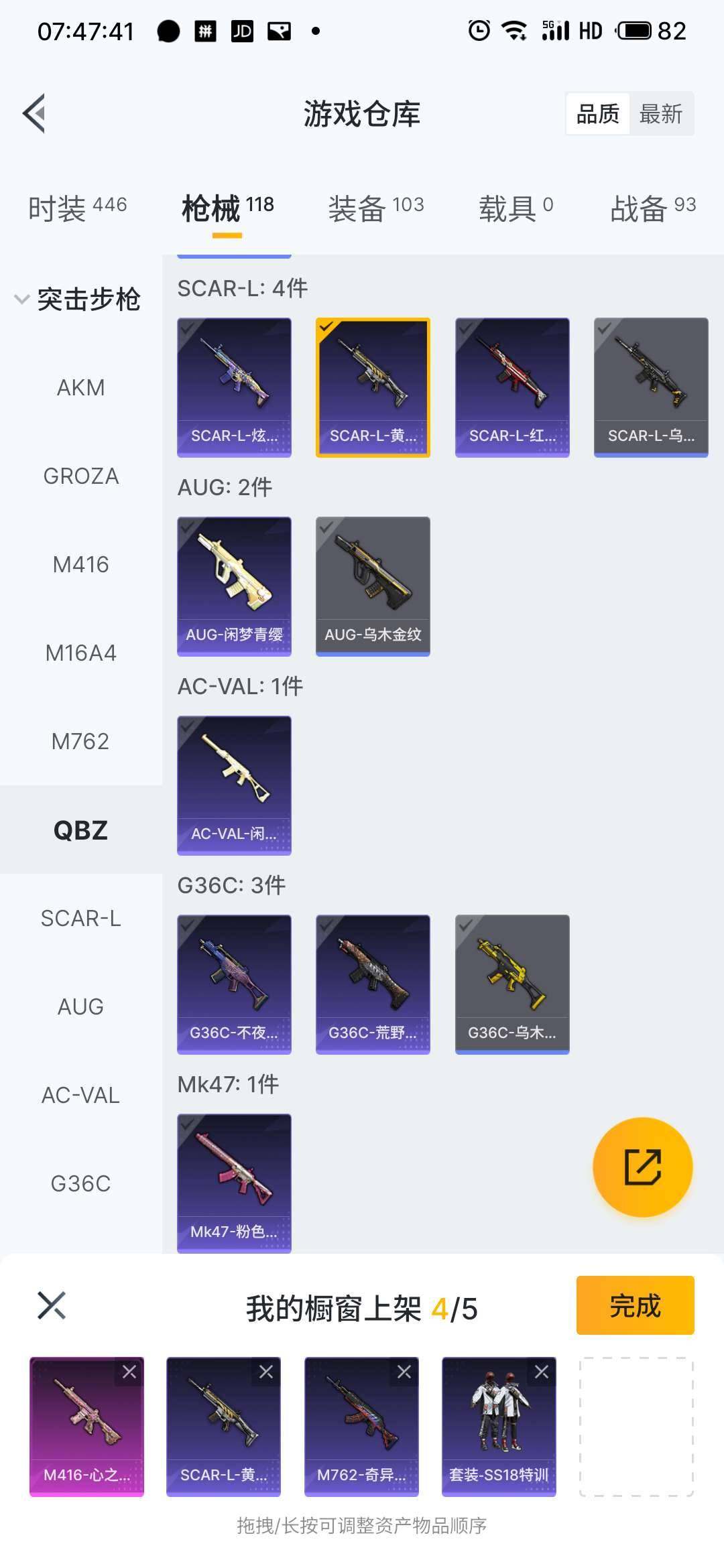Tap the yellow floating share button
Viewport: 724px width, 1568px height.
click(x=642, y=1167)
